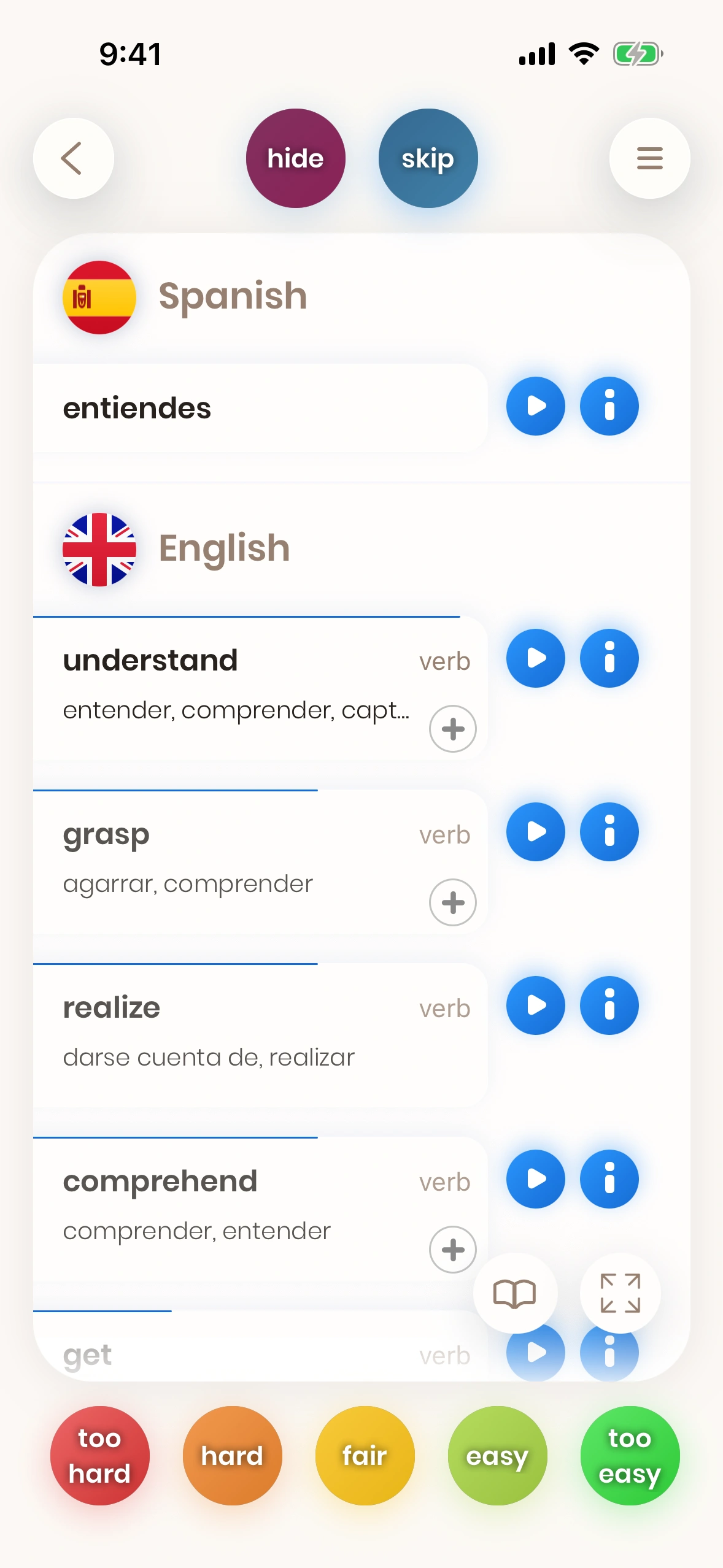
Task: Play audio for comprehend
Action: [x=535, y=1179]
